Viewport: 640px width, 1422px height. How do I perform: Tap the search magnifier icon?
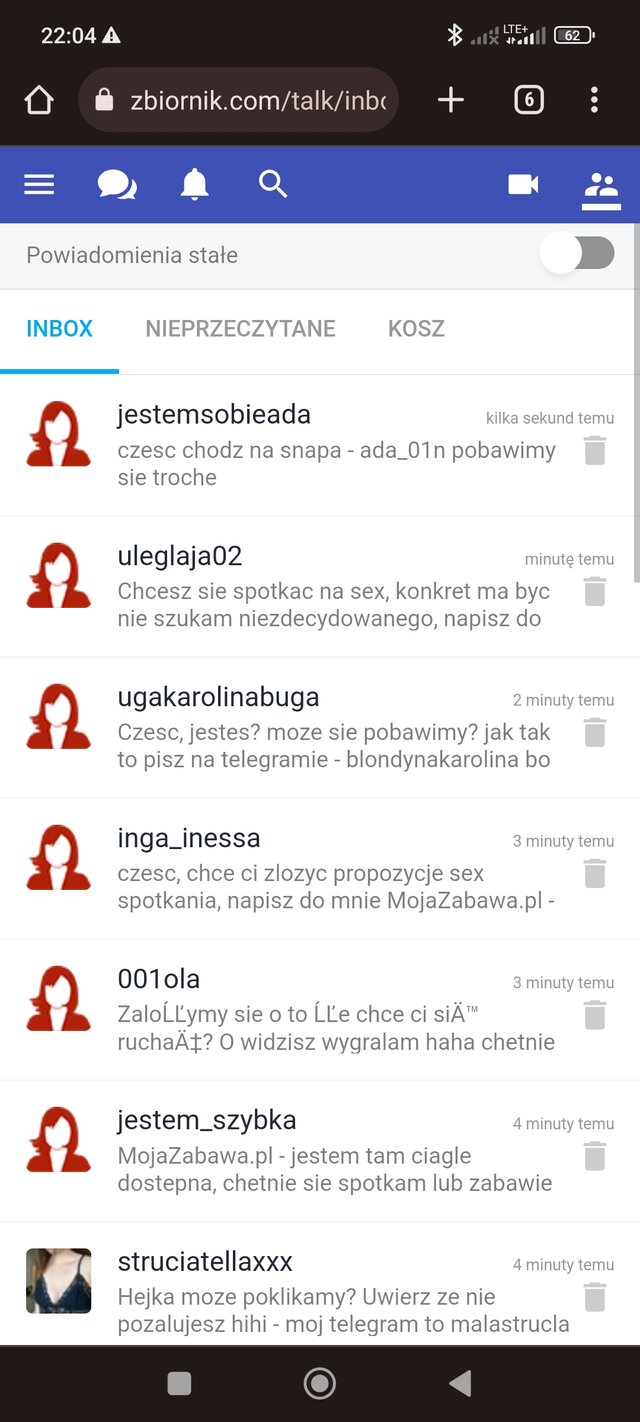[x=272, y=185]
